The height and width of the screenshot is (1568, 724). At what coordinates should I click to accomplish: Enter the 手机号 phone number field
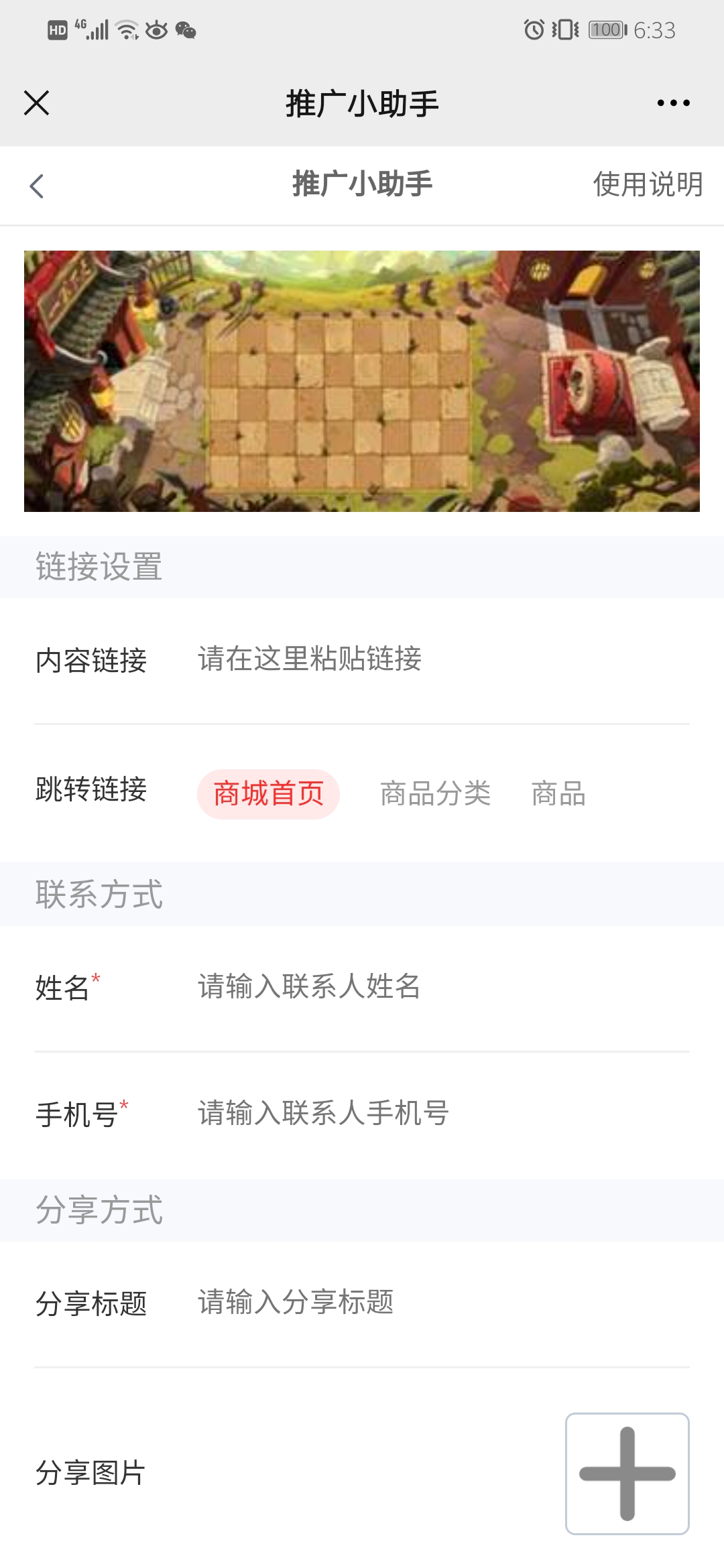click(x=442, y=1114)
